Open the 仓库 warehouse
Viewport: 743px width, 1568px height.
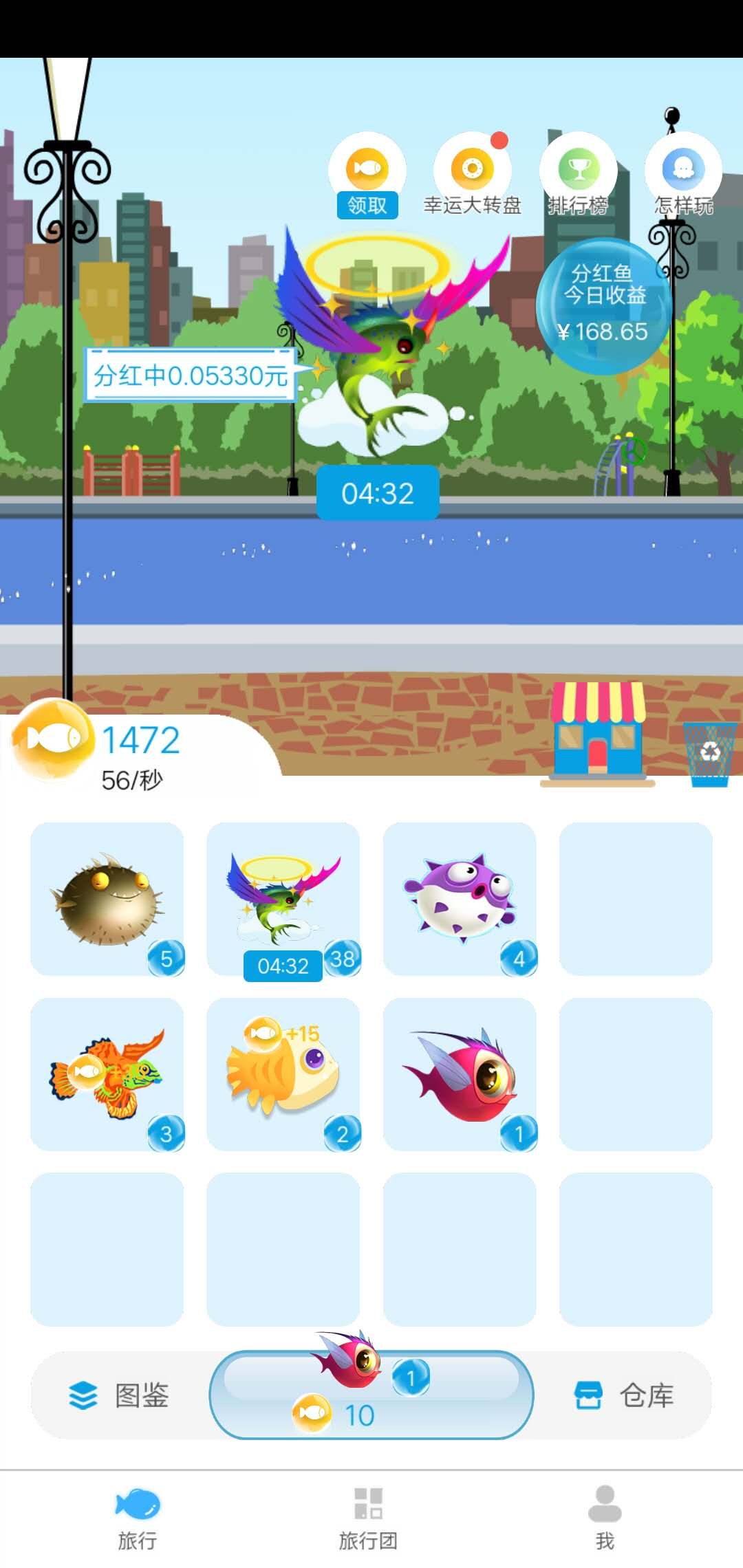tap(624, 1395)
